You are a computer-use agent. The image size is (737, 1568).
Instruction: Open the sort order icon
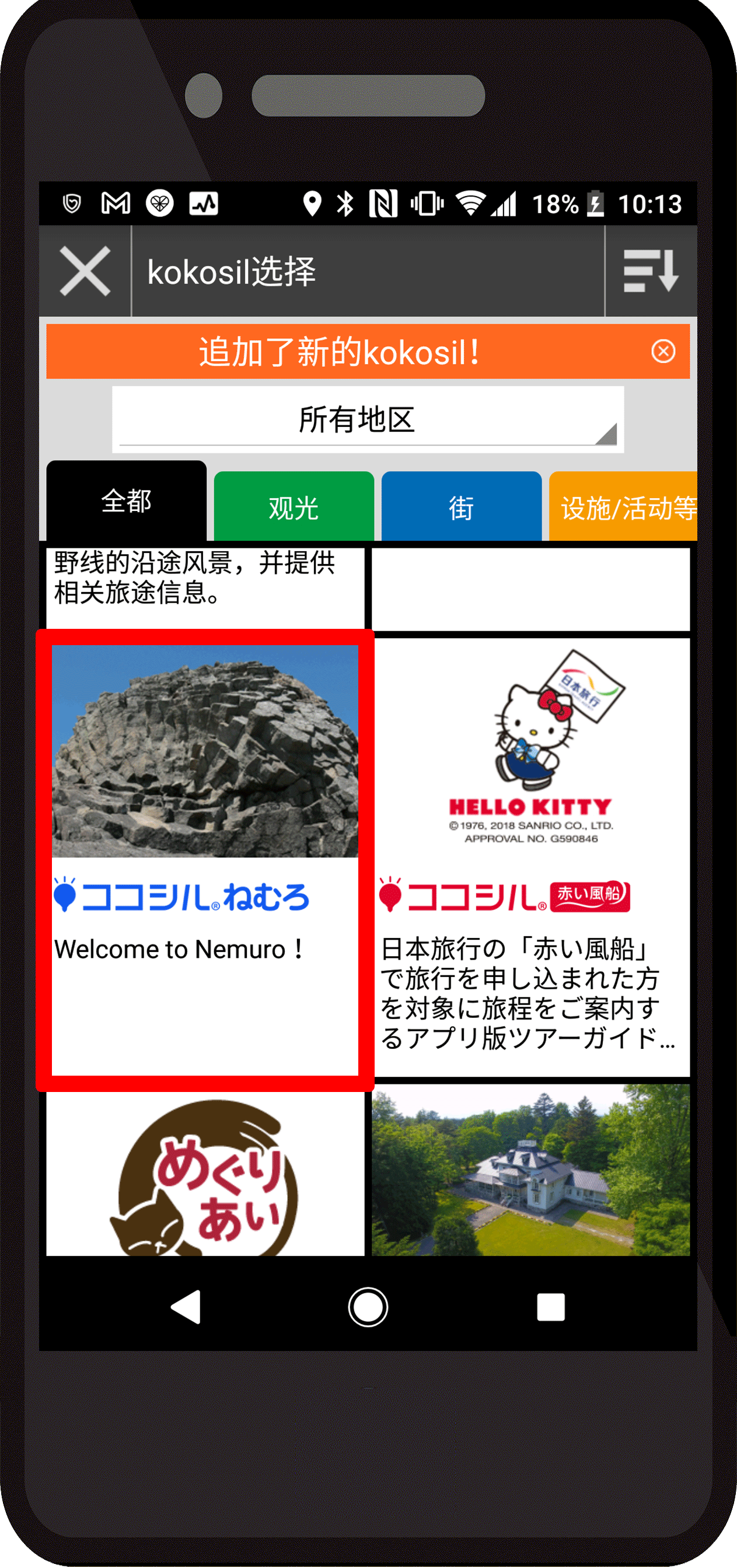(651, 271)
